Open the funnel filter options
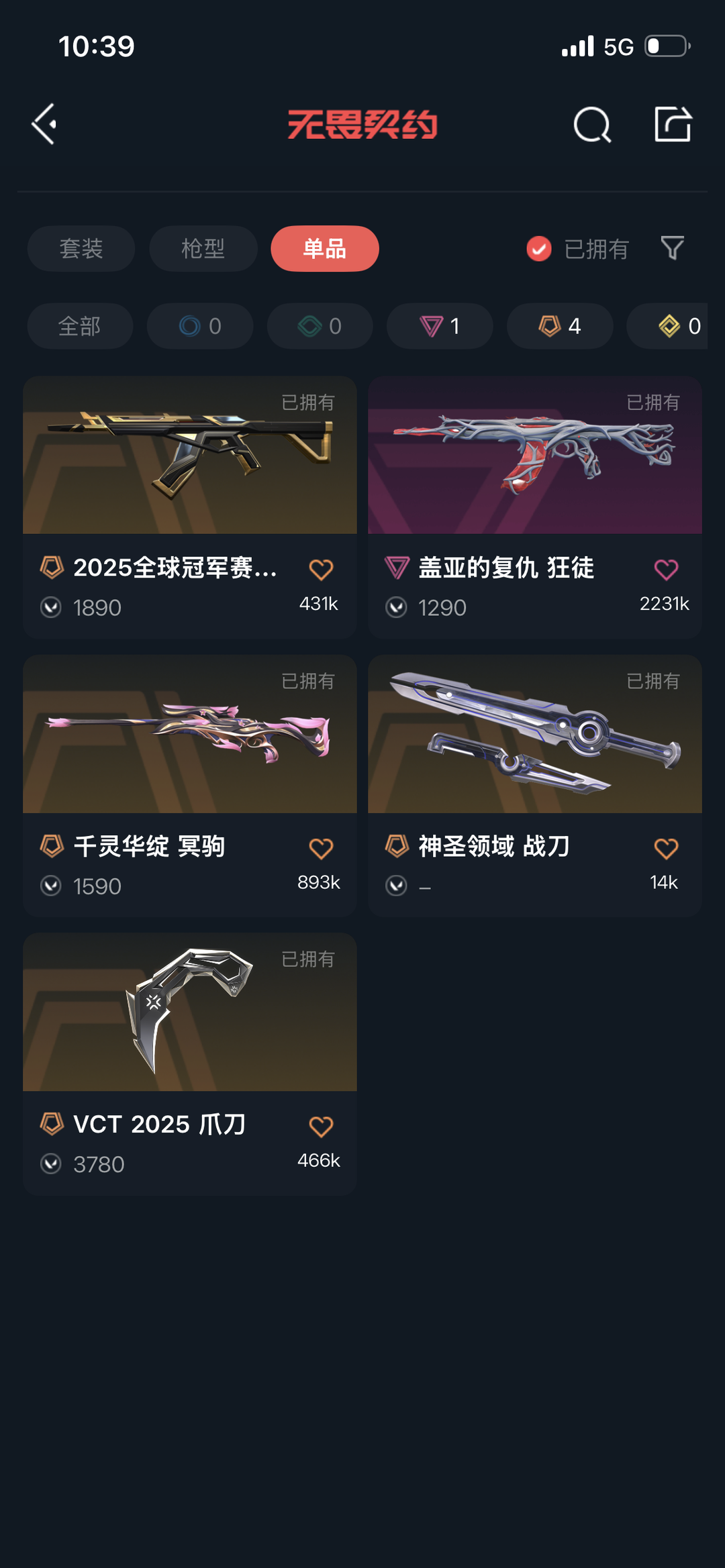Viewport: 725px width, 1568px height. tap(672, 248)
